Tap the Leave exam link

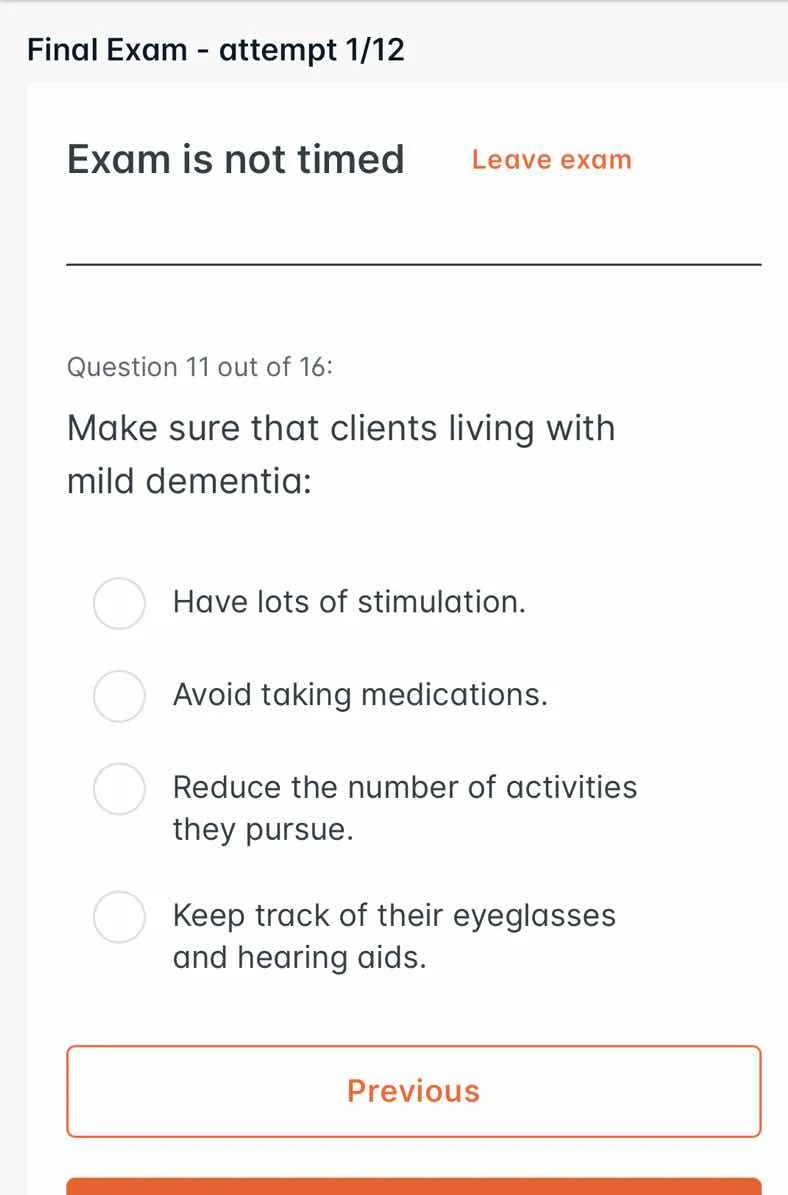(x=551, y=160)
